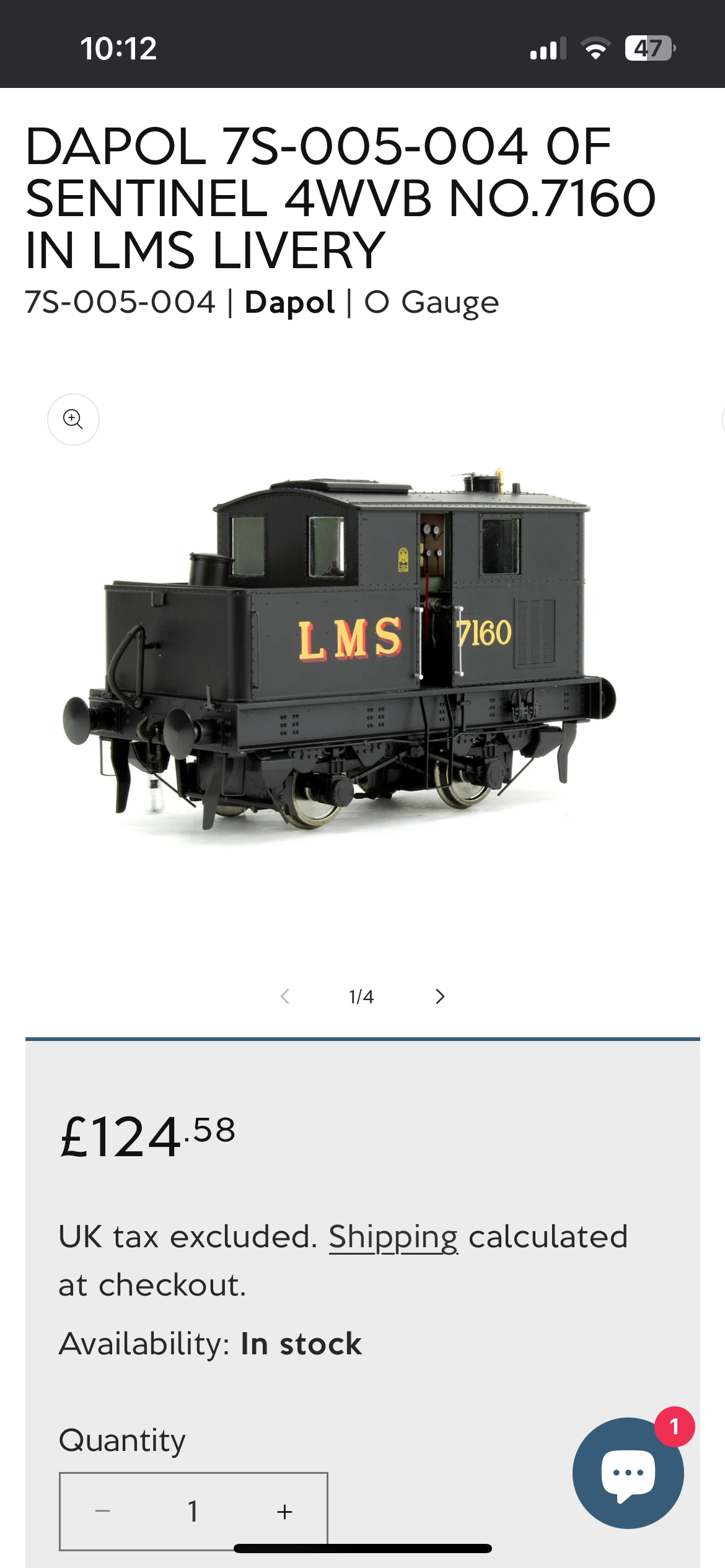Tap the zoom magnifier on product image

[x=73, y=419]
